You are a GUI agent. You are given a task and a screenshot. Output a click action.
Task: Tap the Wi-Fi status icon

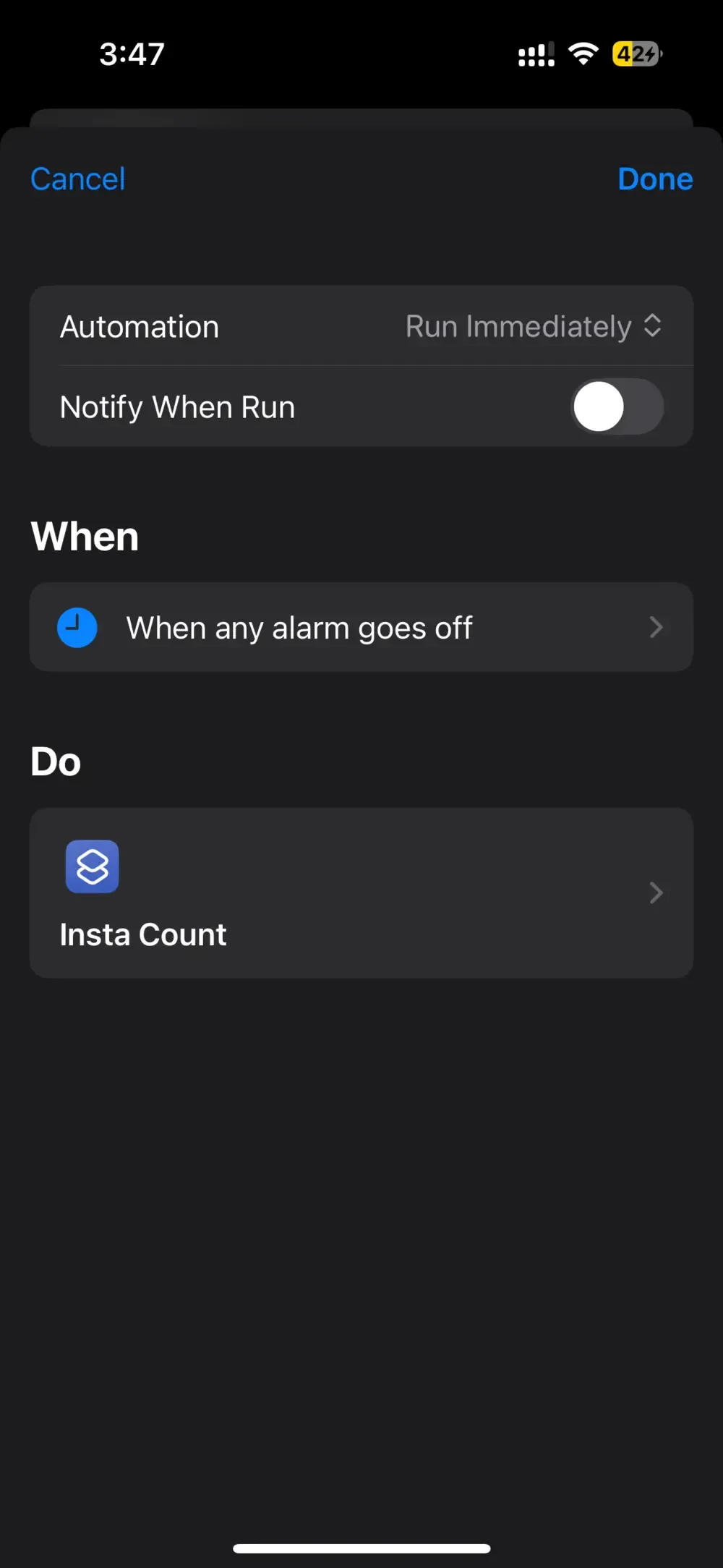tap(583, 54)
